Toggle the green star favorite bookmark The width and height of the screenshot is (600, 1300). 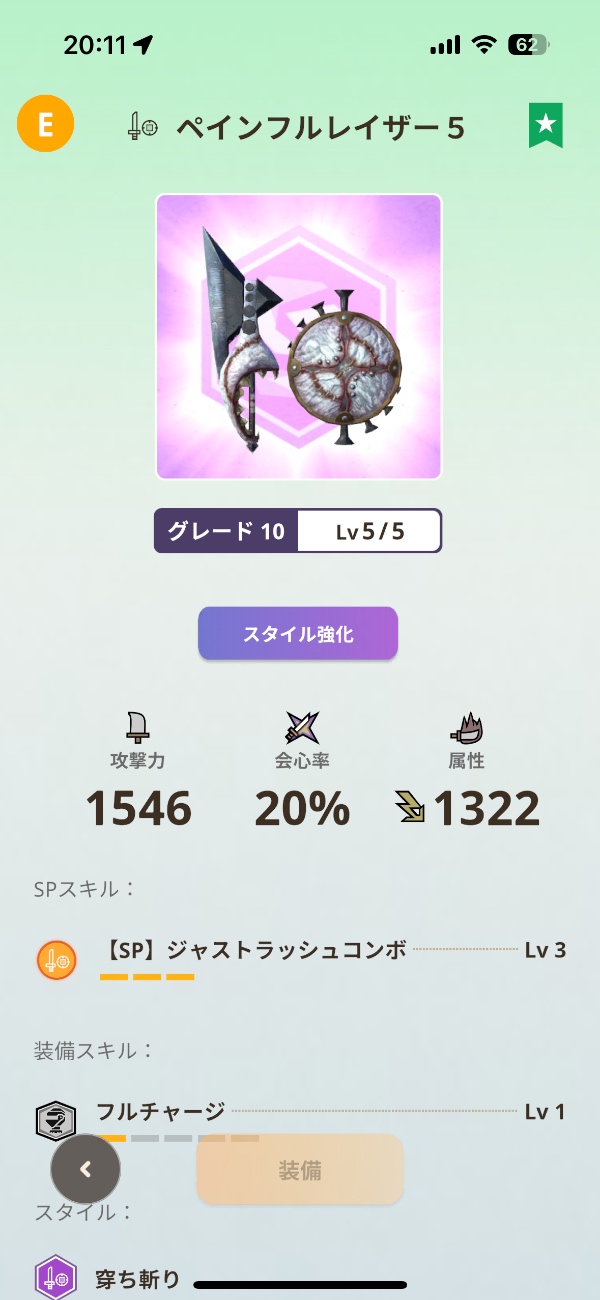[x=546, y=125]
